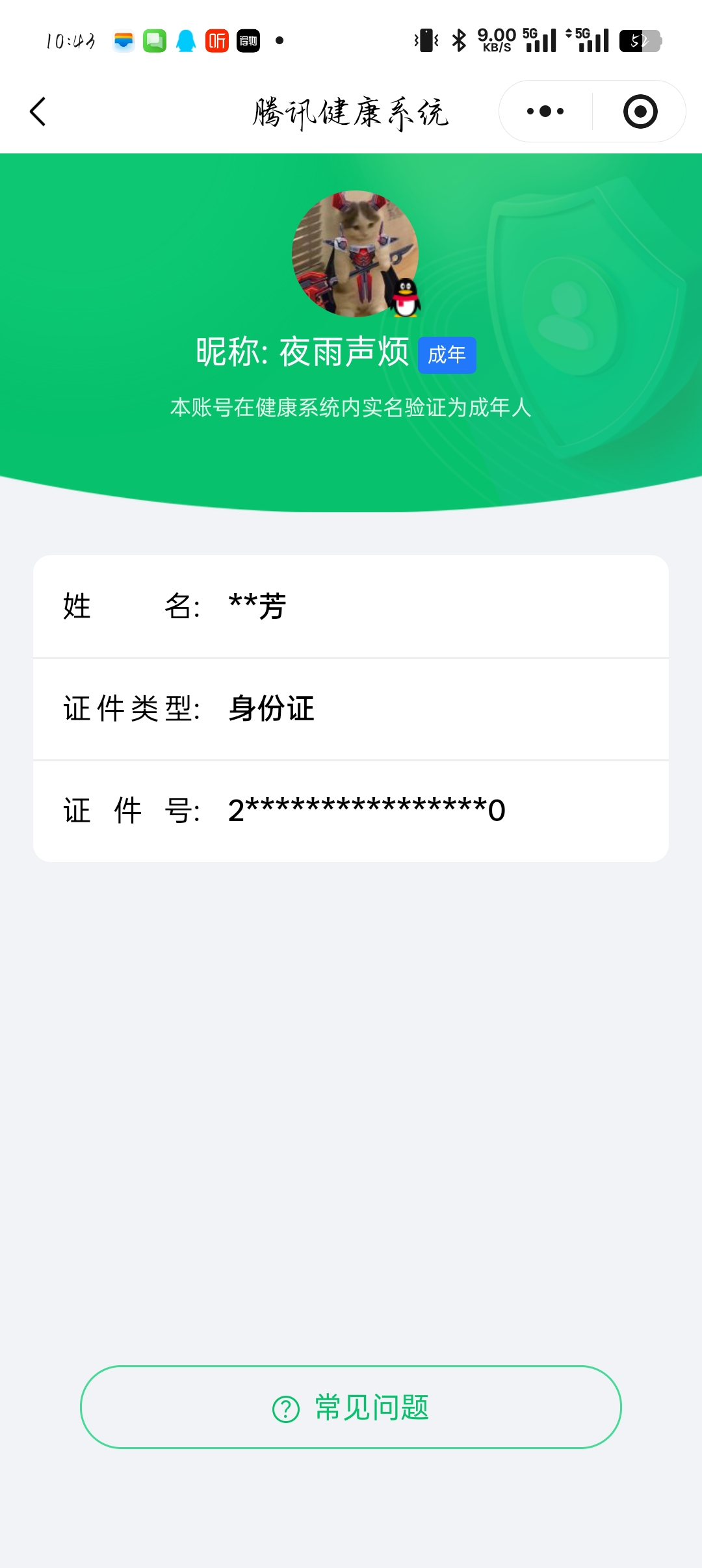
Task: Open the 常见问题 FAQ page
Action: (351, 1407)
